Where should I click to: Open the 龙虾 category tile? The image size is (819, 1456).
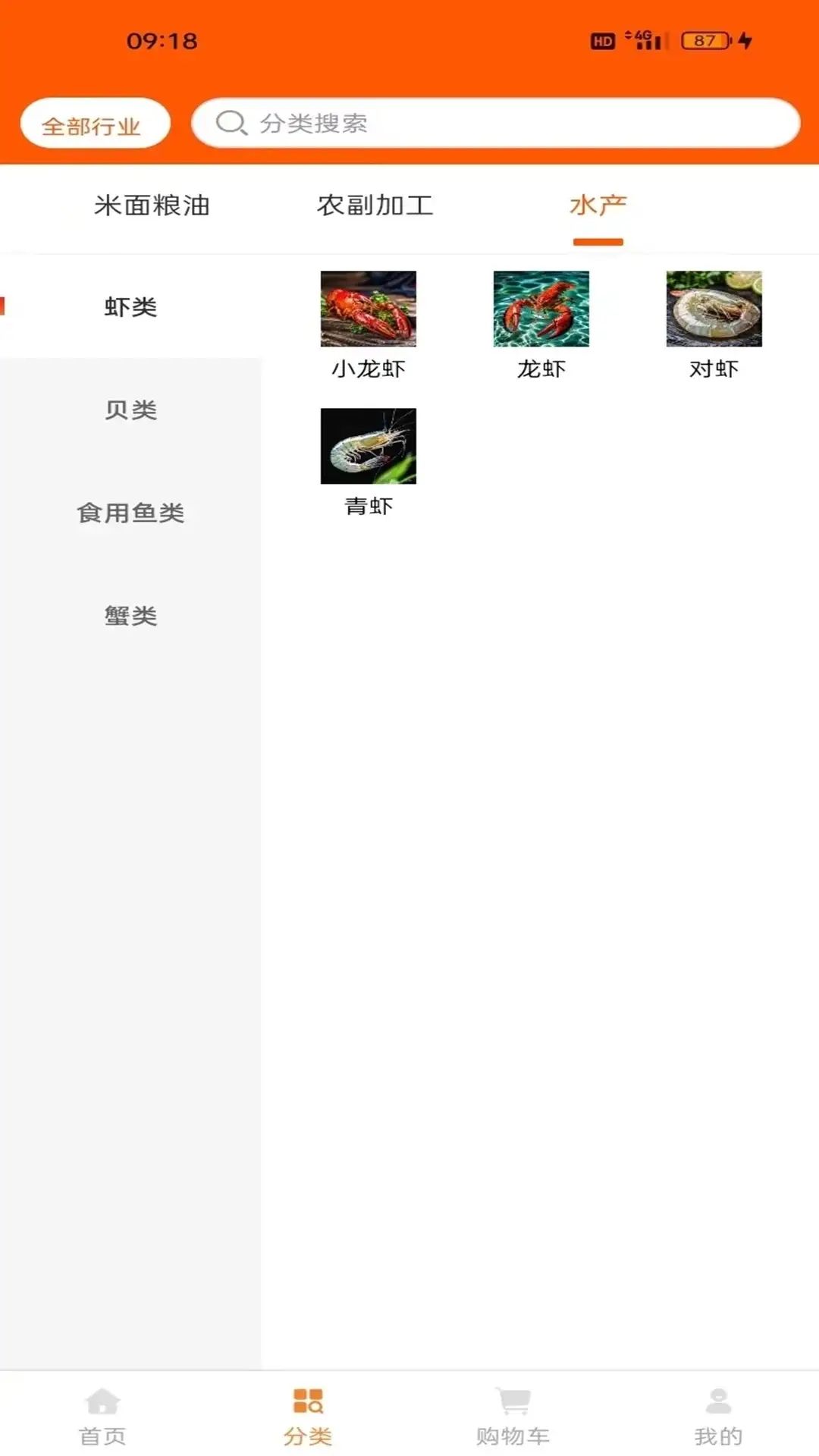[x=541, y=322]
